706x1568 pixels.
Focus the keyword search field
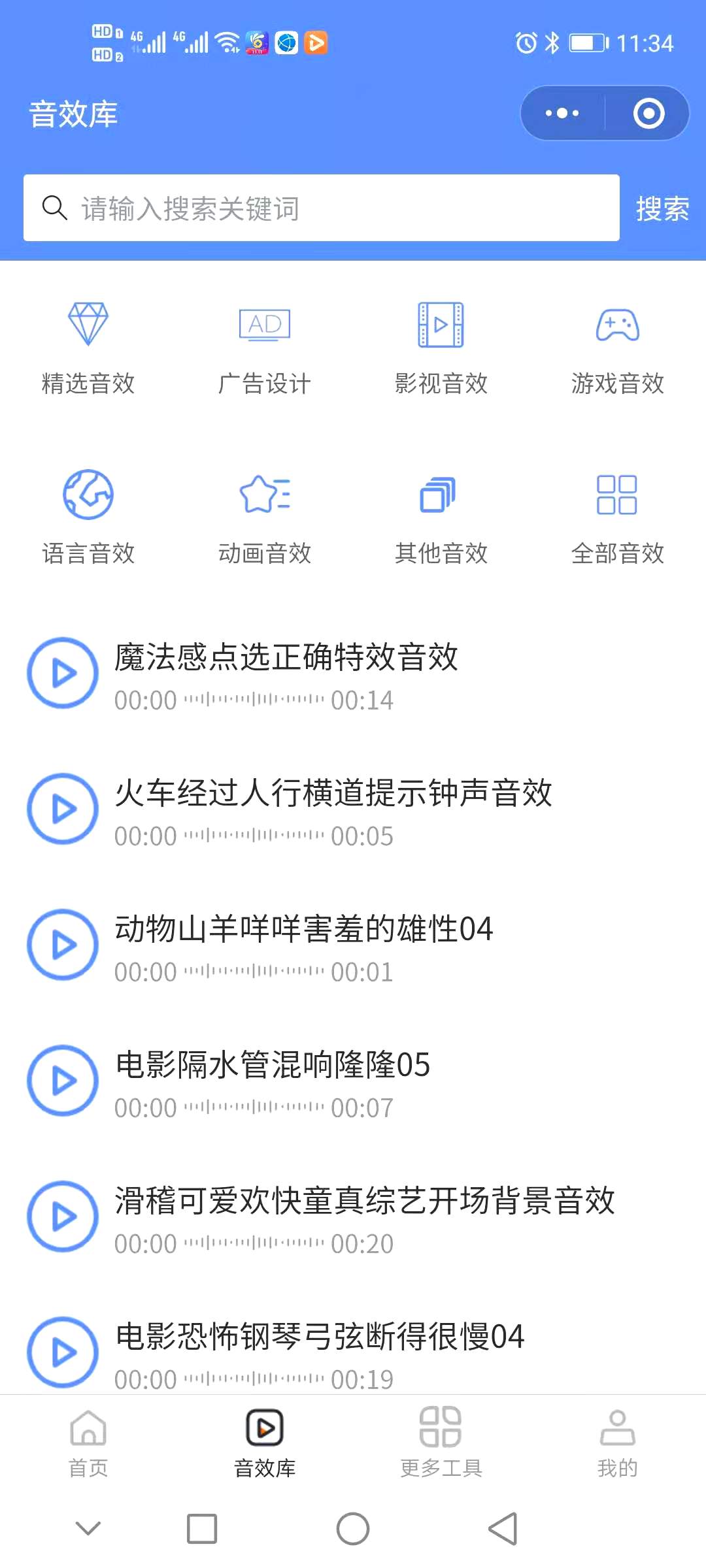(x=322, y=208)
